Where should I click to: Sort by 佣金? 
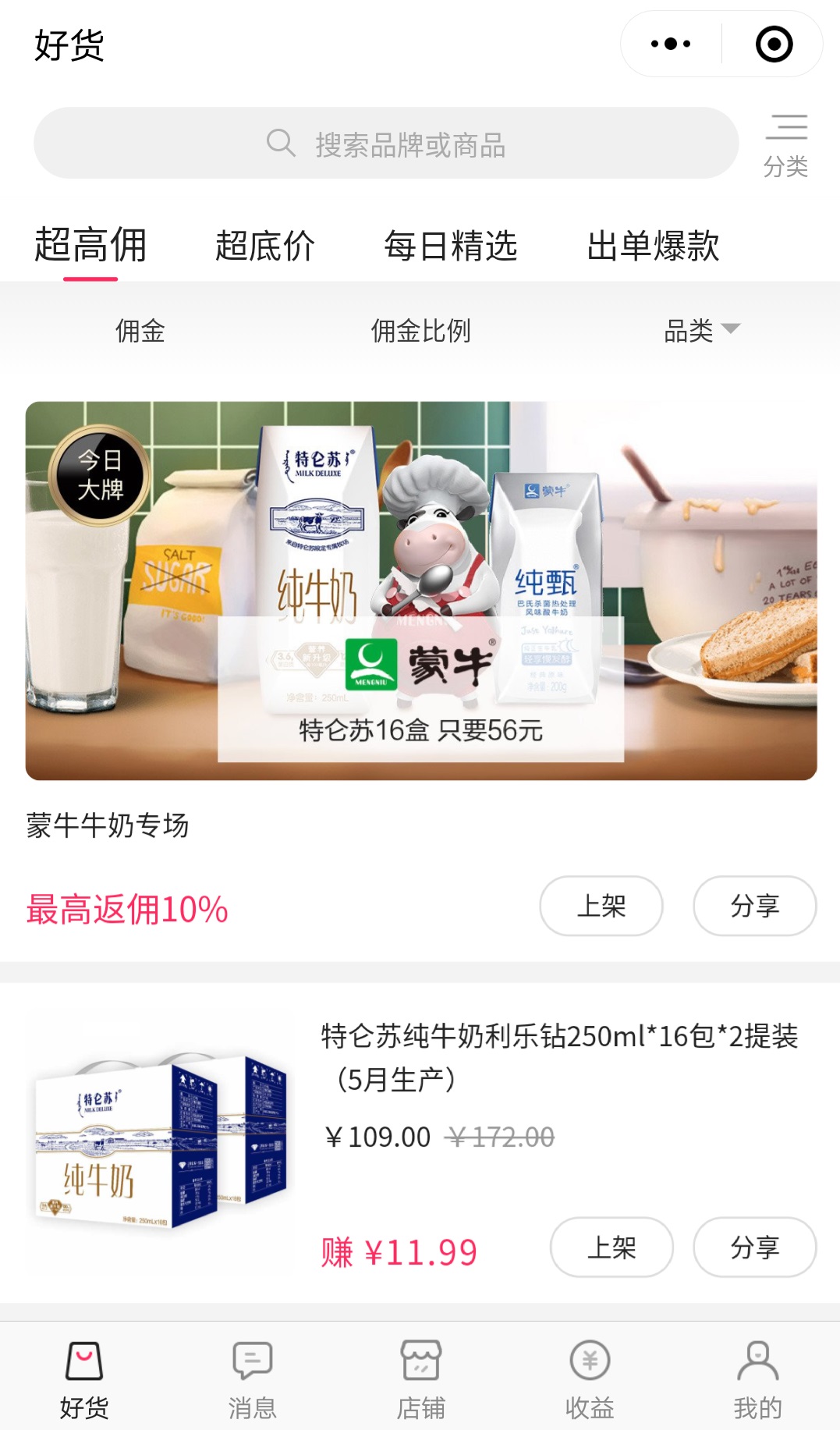(x=140, y=331)
